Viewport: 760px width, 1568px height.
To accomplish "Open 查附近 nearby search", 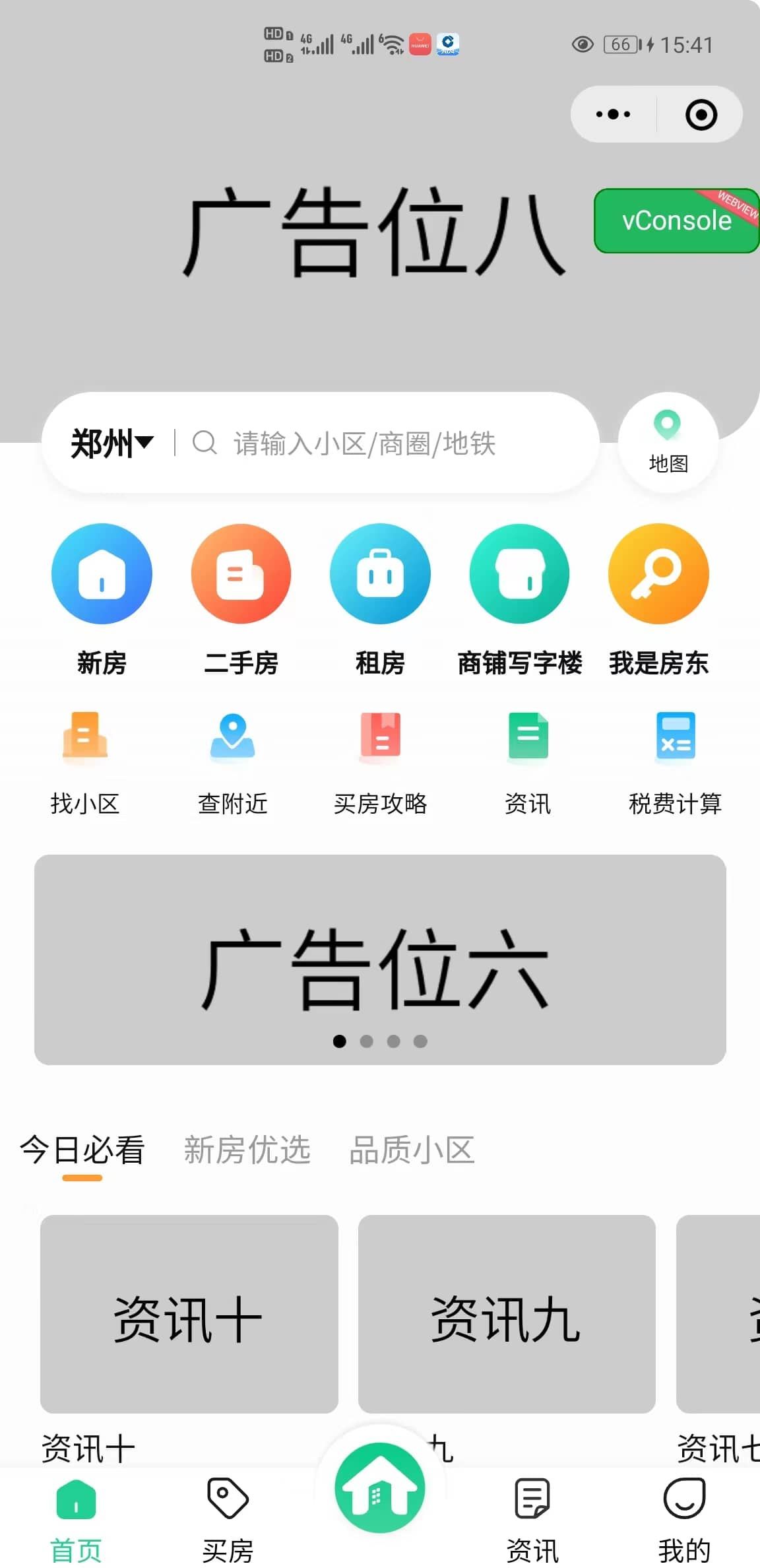I will pyautogui.click(x=233, y=764).
